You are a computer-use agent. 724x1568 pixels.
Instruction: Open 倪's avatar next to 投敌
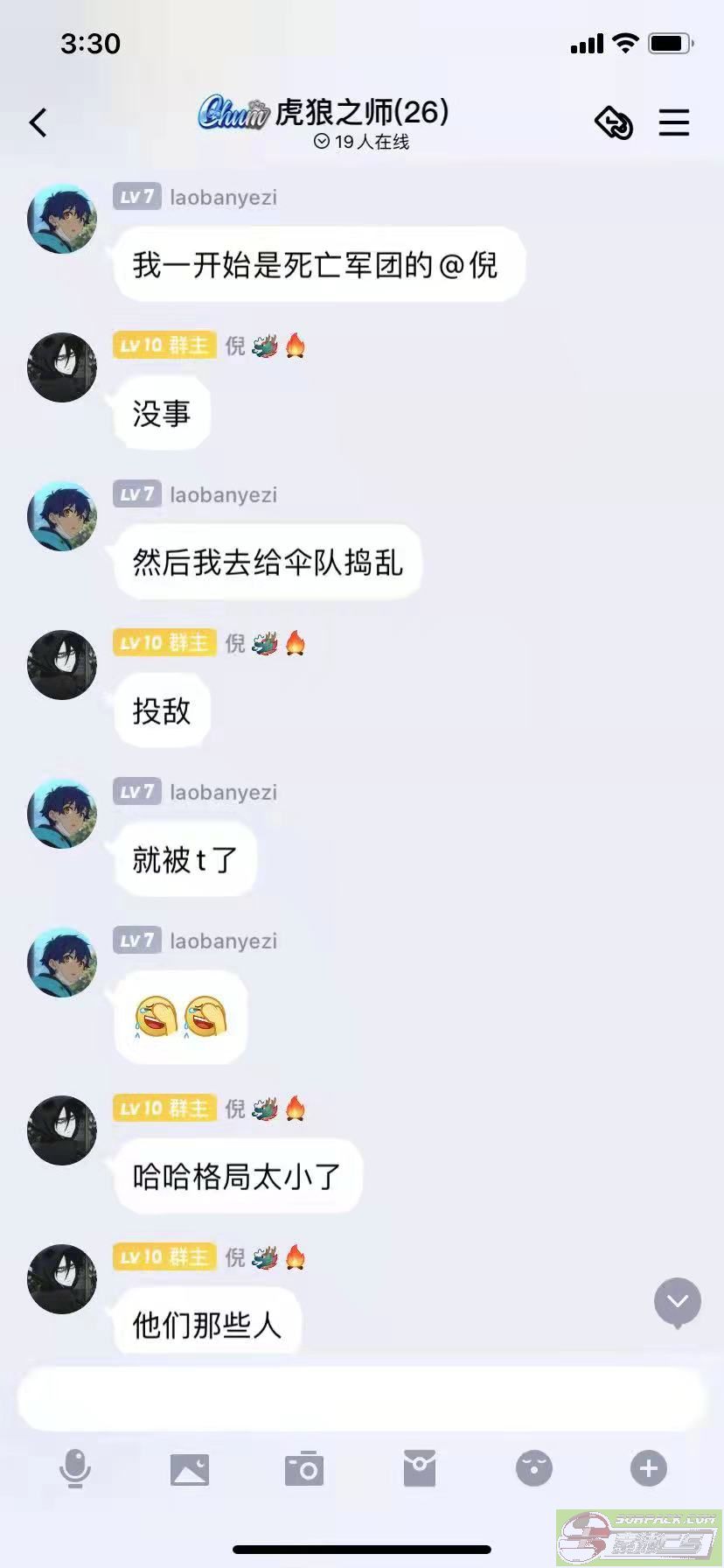(62, 665)
